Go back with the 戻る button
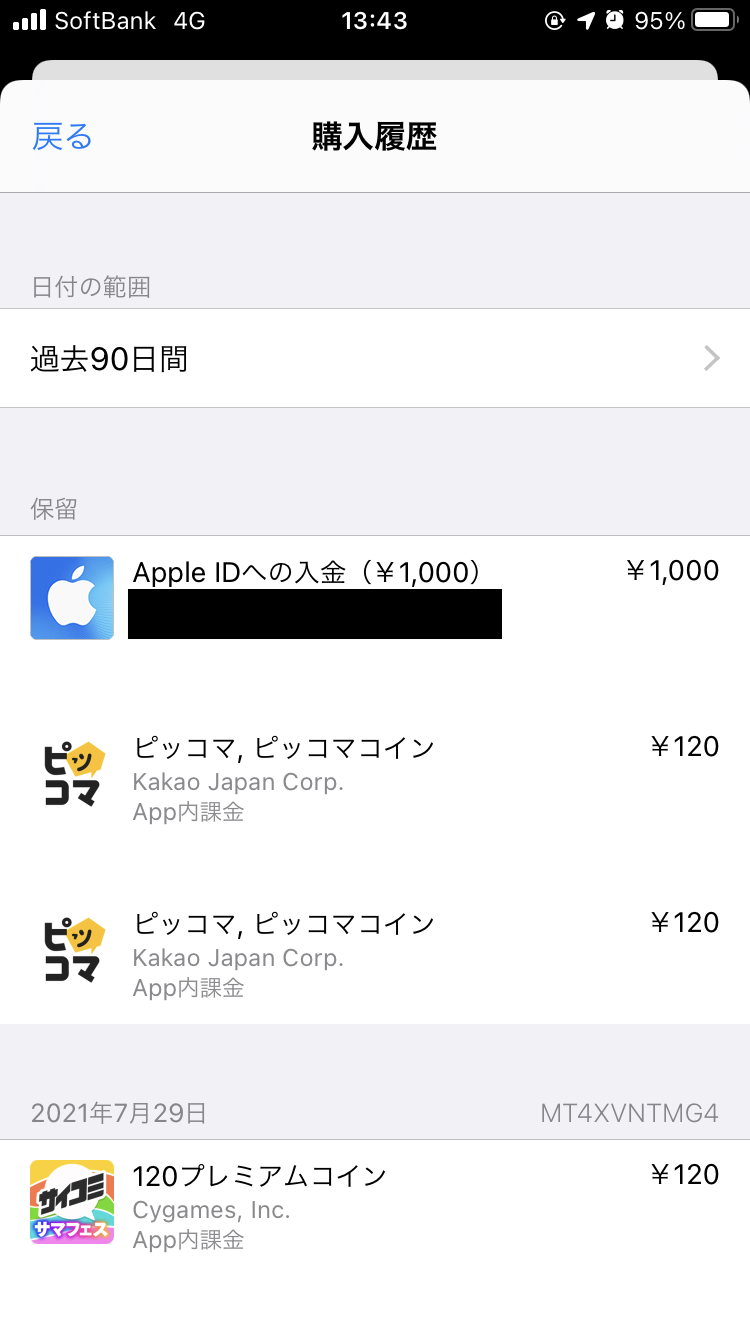Screen dimensions: 750x1334 coord(62,137)
